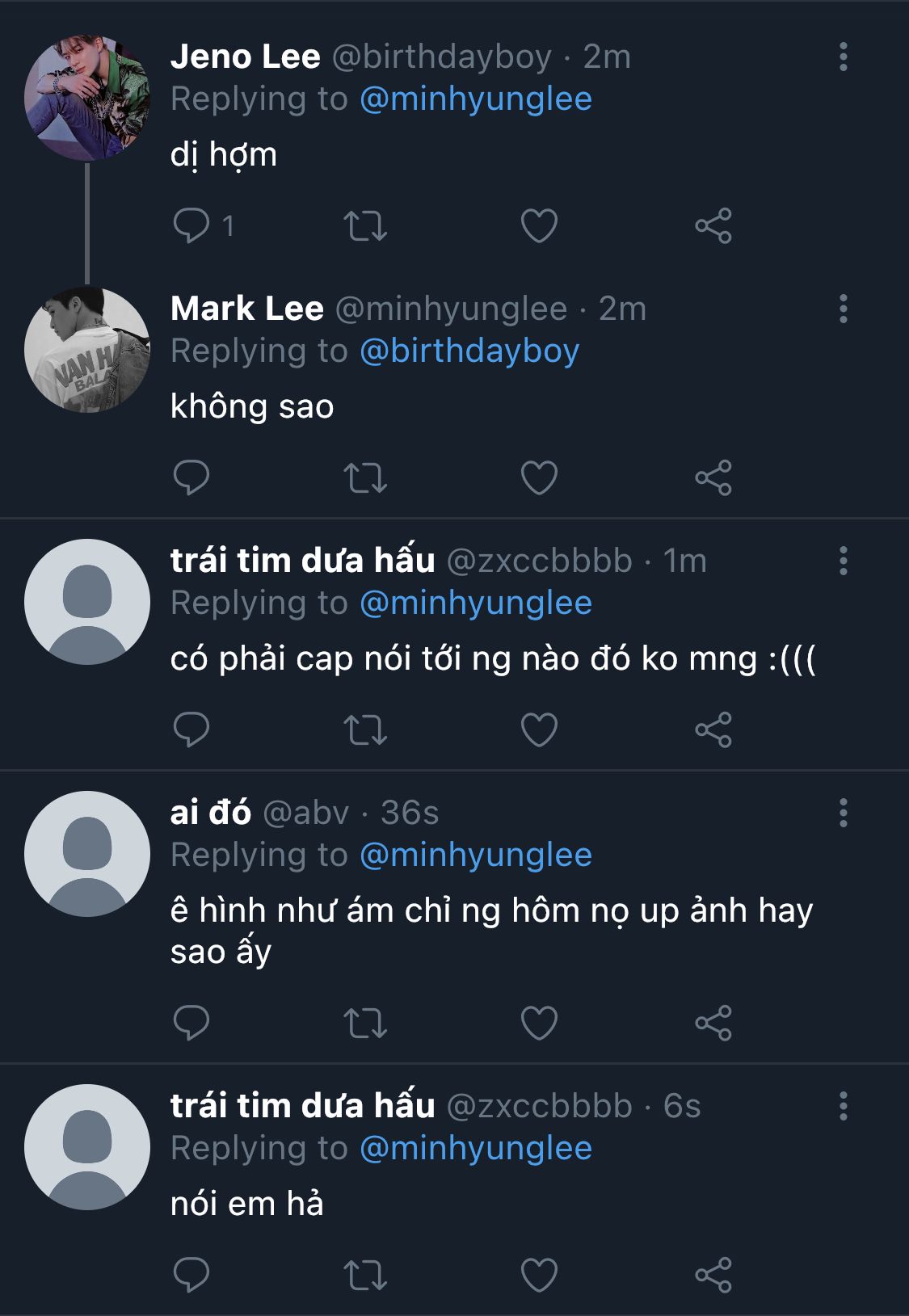This screenshot has width=909, height=1316.
Task: Share Jeno Lee's tweet
Action: click(x=713, y=225)
